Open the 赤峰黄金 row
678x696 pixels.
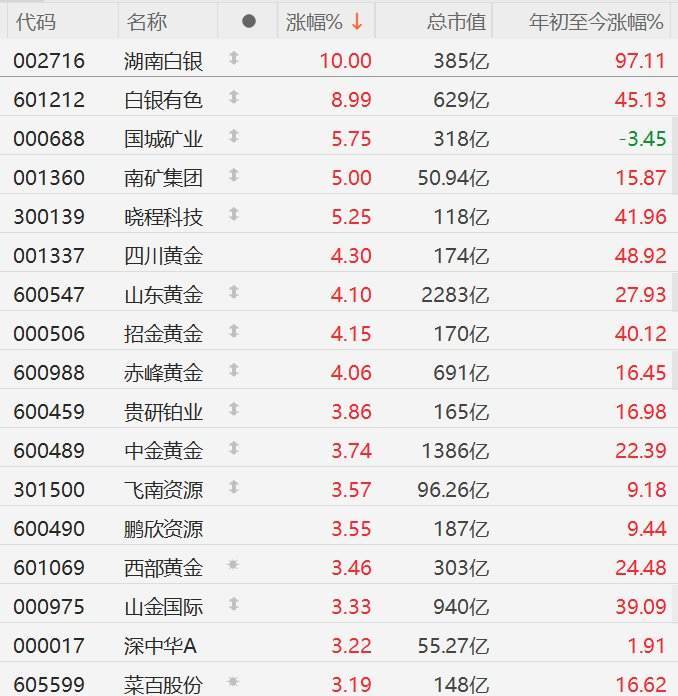point(164,373)
